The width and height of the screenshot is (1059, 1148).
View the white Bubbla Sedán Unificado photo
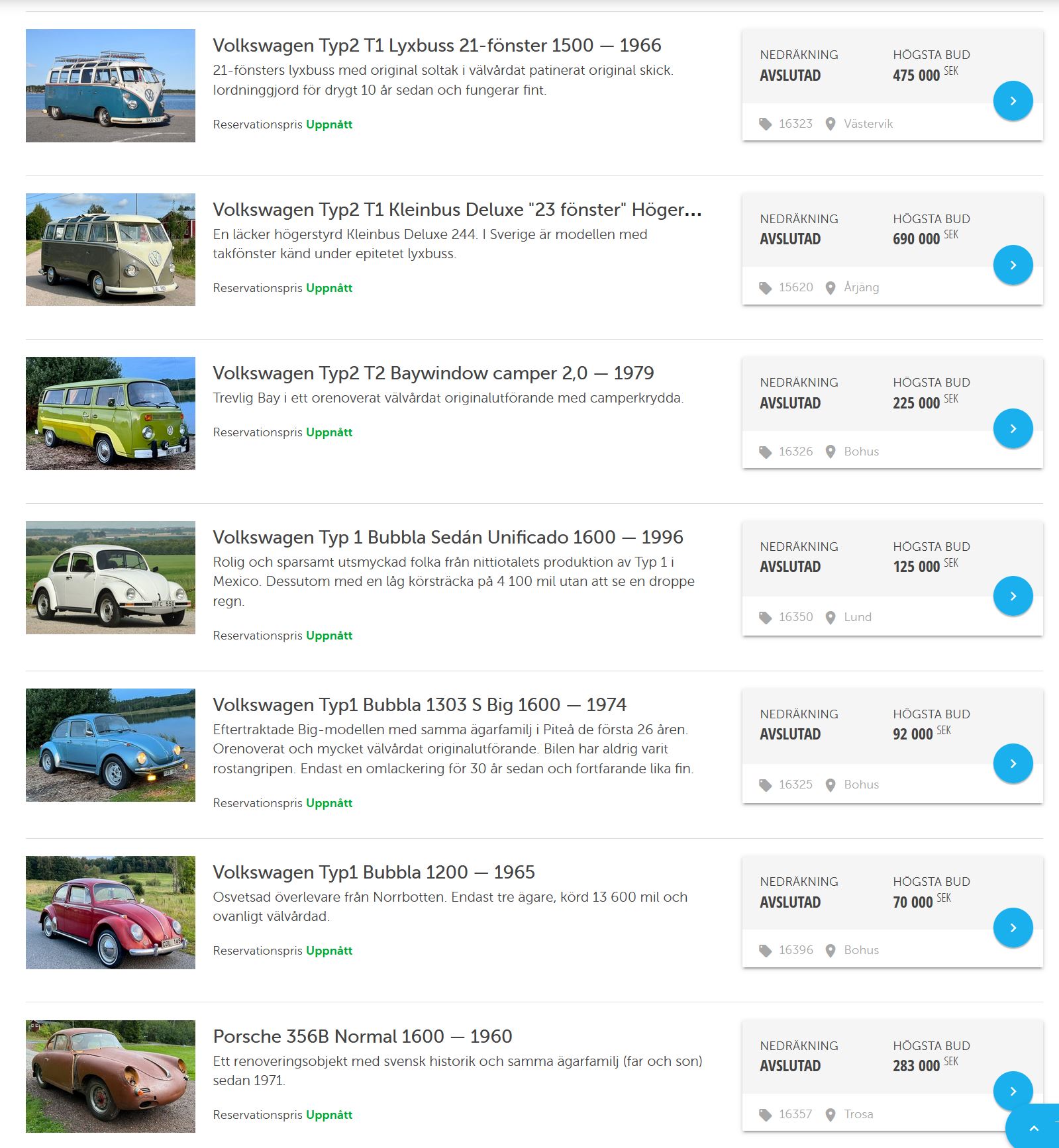coord(111,577)
